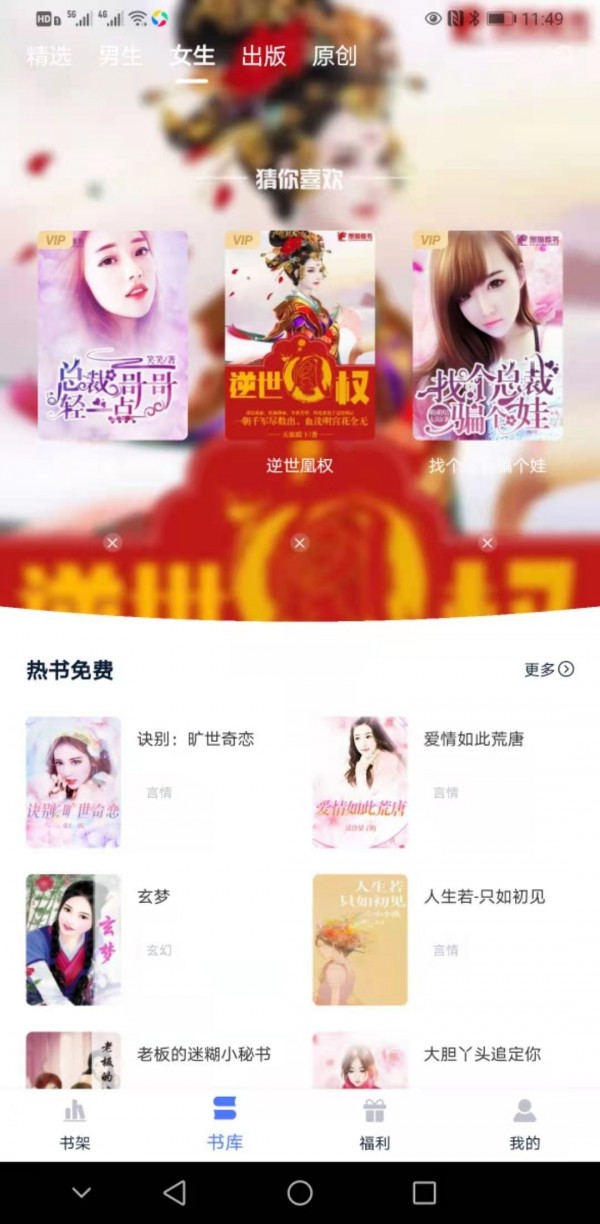Viewport: 600px width, 1224px height.
Task: Switch to the 我的 profile tab
Action: coord(524,1124)
